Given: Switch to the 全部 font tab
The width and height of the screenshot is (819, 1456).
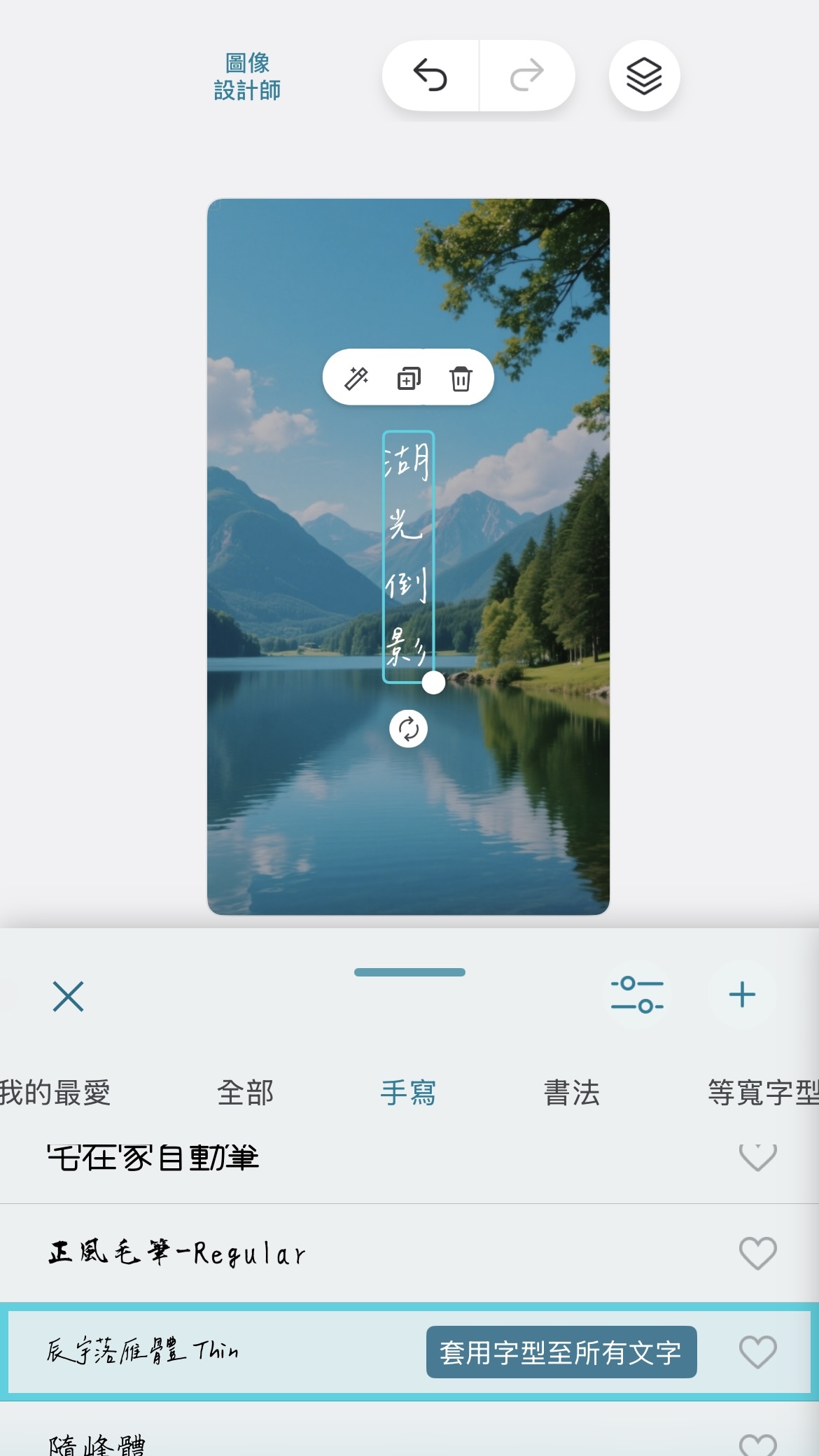Looking at the screenshot, I should point(245,1093).
